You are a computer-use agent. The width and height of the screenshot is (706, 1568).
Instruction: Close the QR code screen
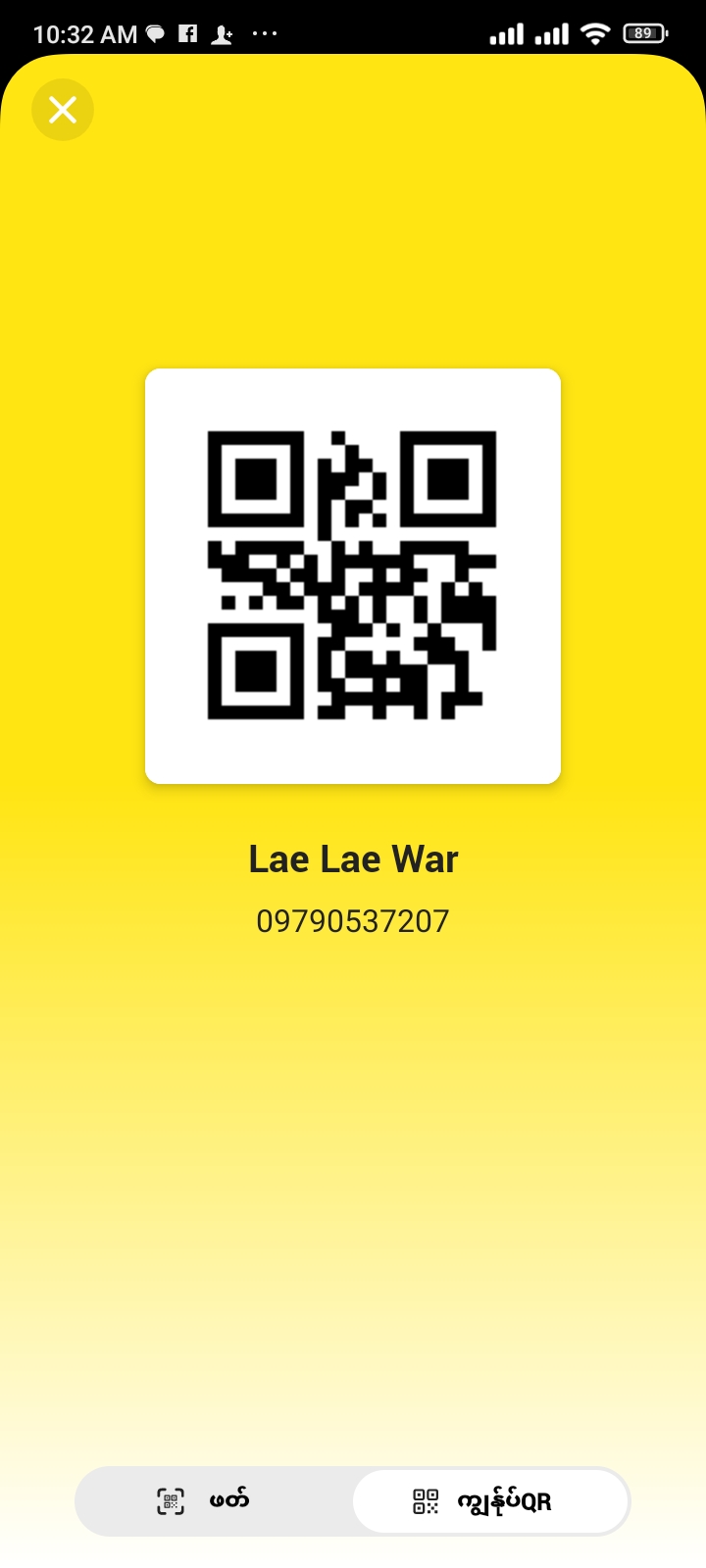[63, 110]
